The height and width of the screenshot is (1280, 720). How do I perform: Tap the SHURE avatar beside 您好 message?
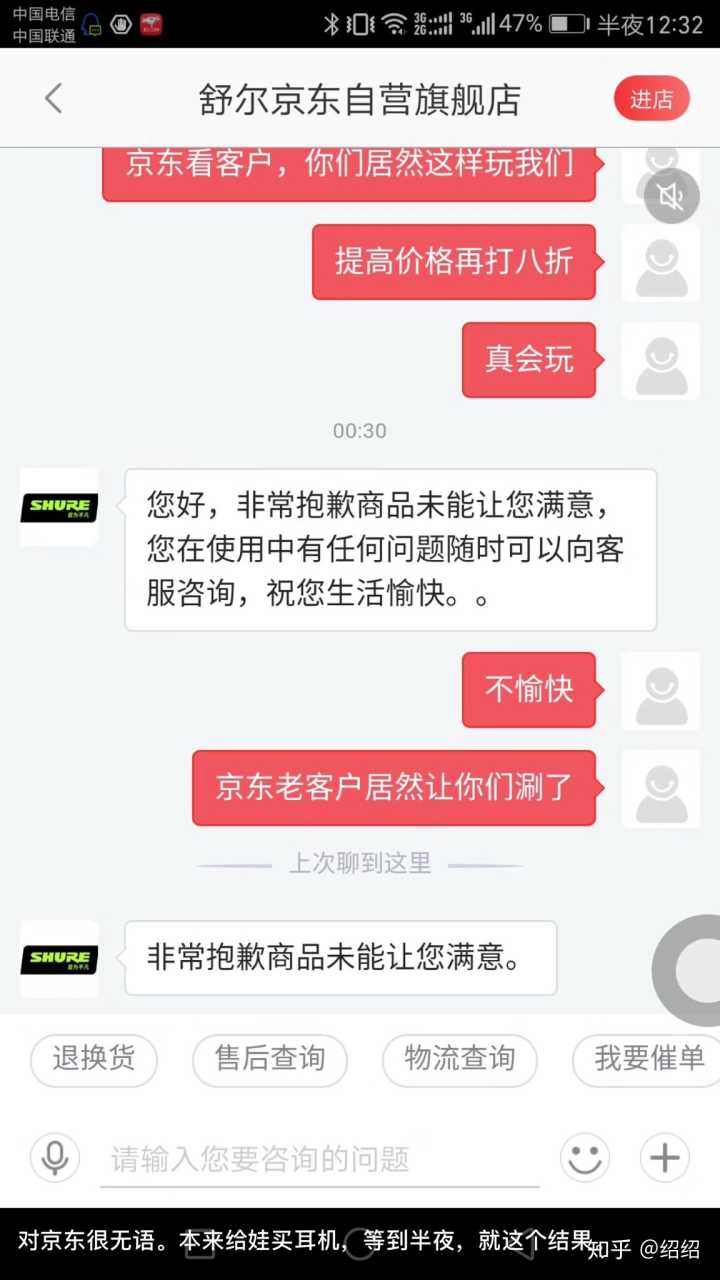pos(60,507)
